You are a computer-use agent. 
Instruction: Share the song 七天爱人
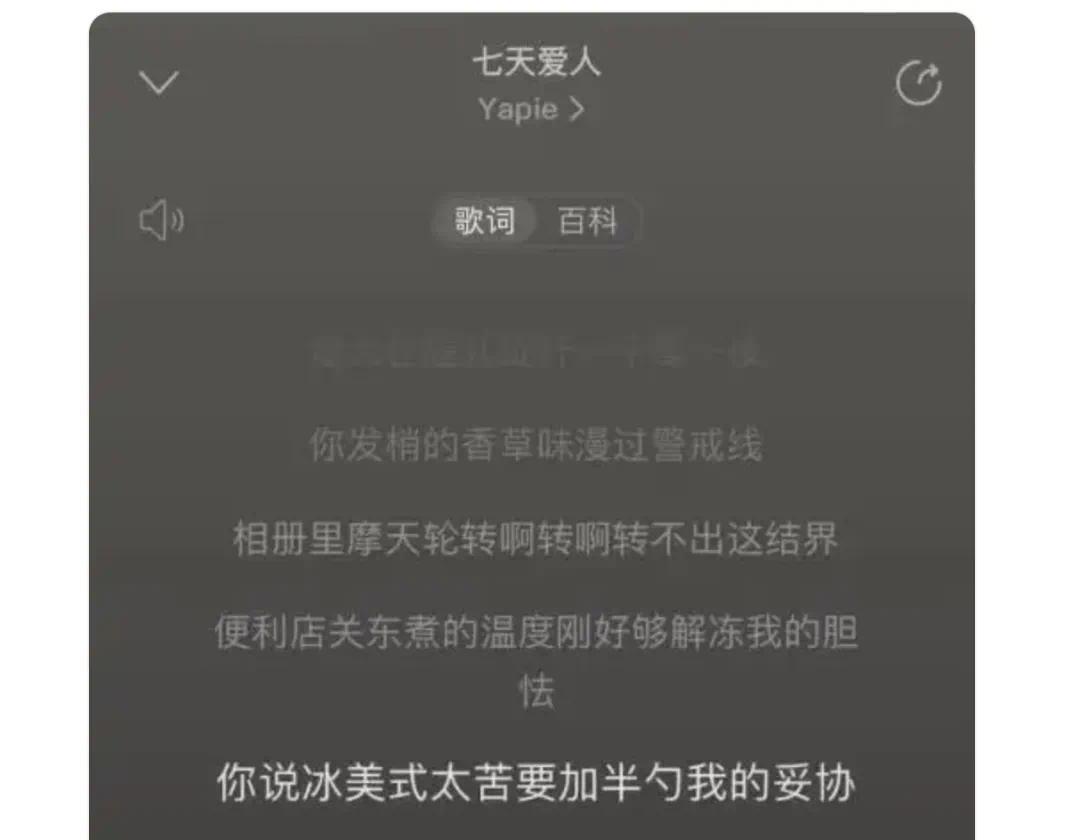[x=918, y=84]
